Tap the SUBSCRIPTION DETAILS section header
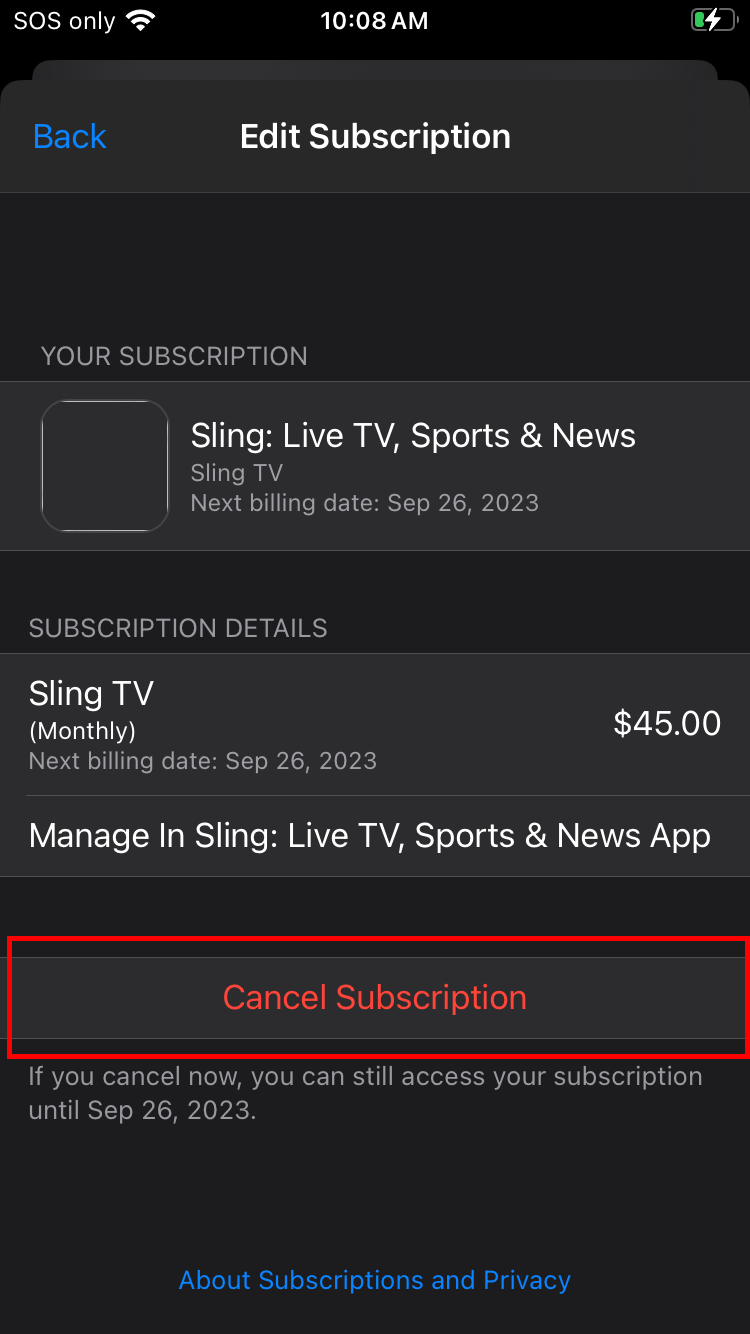 (x=178, y=628)
